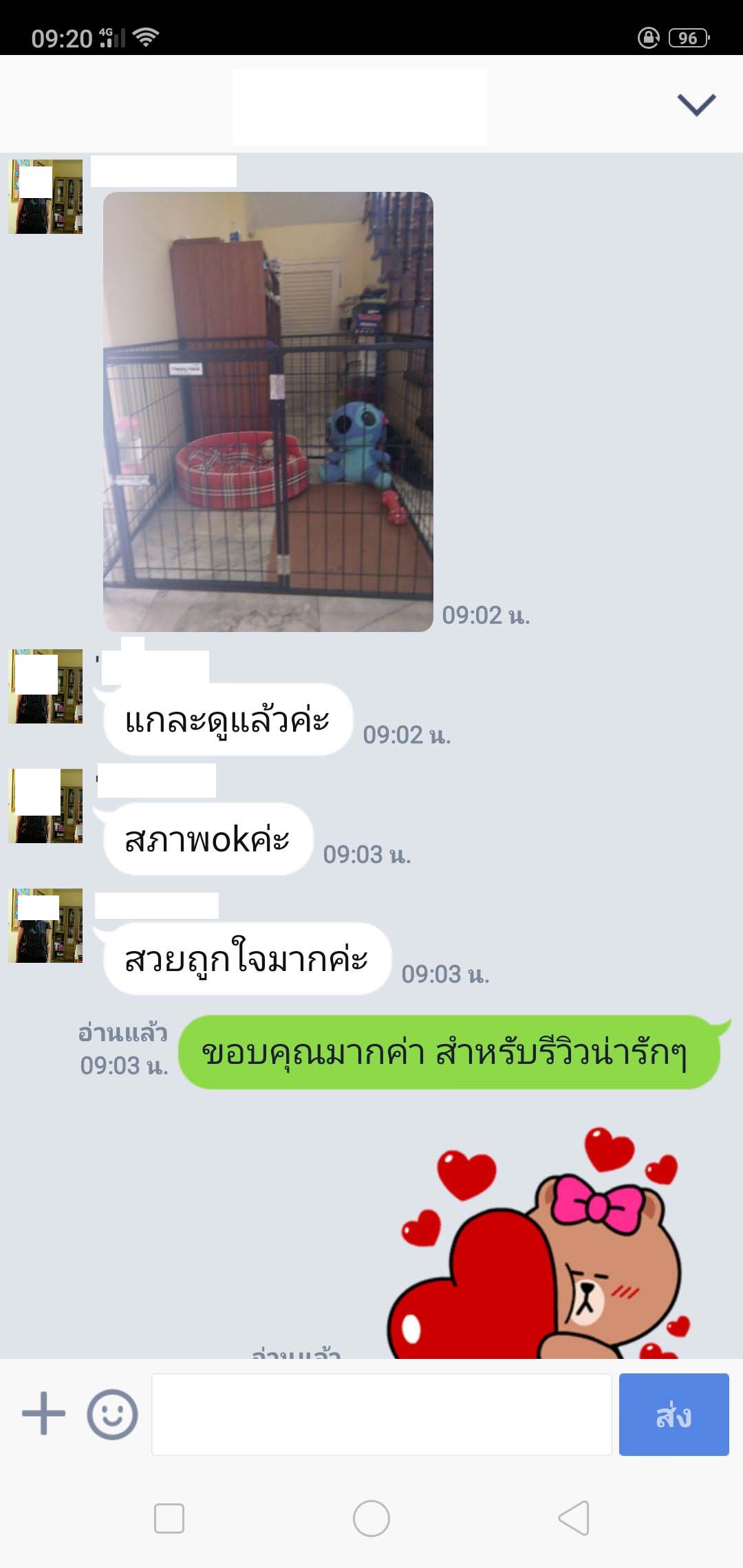743x1568 pixels.
Task: Go to home via circle button
Action: pos(371,1518)
